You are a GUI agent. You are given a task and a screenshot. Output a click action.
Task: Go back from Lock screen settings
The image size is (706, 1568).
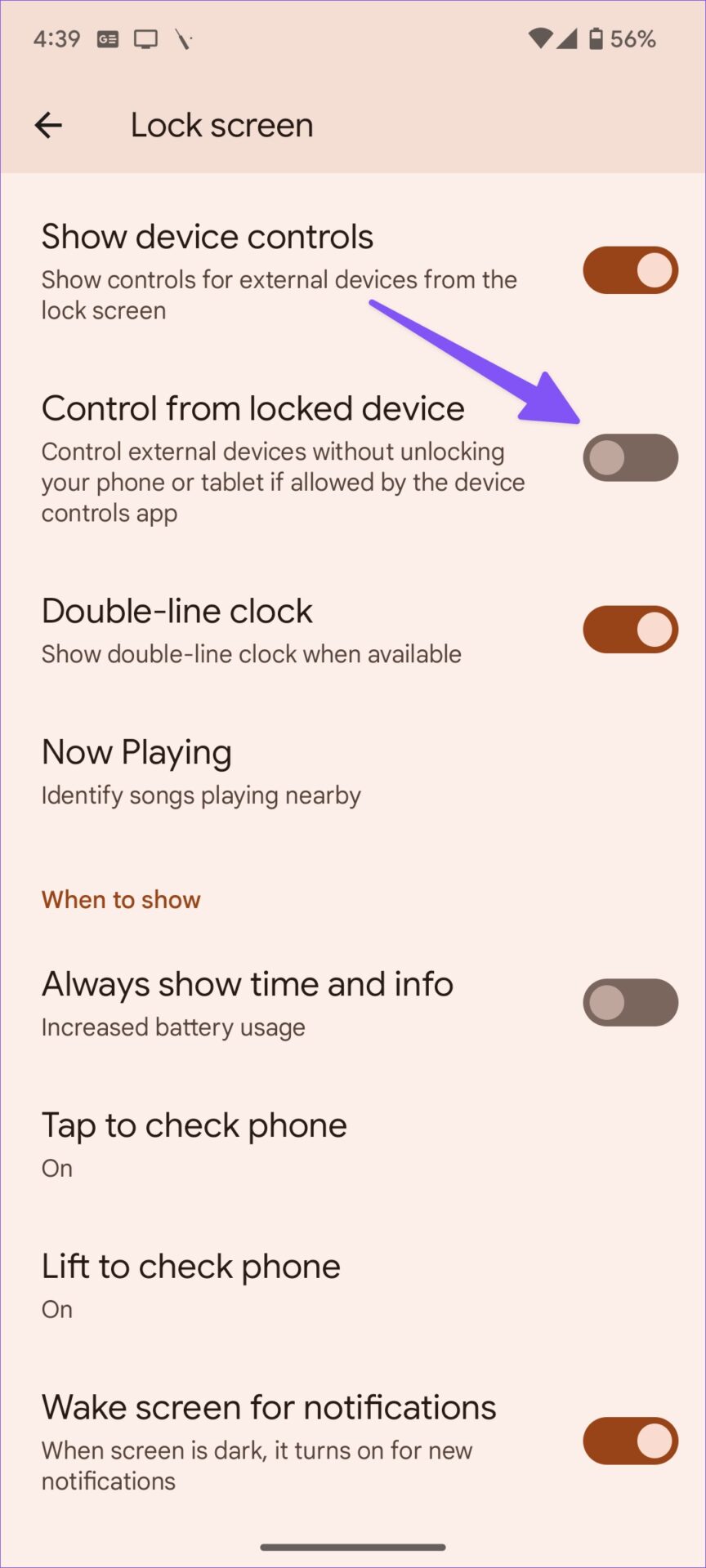point(48,125)
